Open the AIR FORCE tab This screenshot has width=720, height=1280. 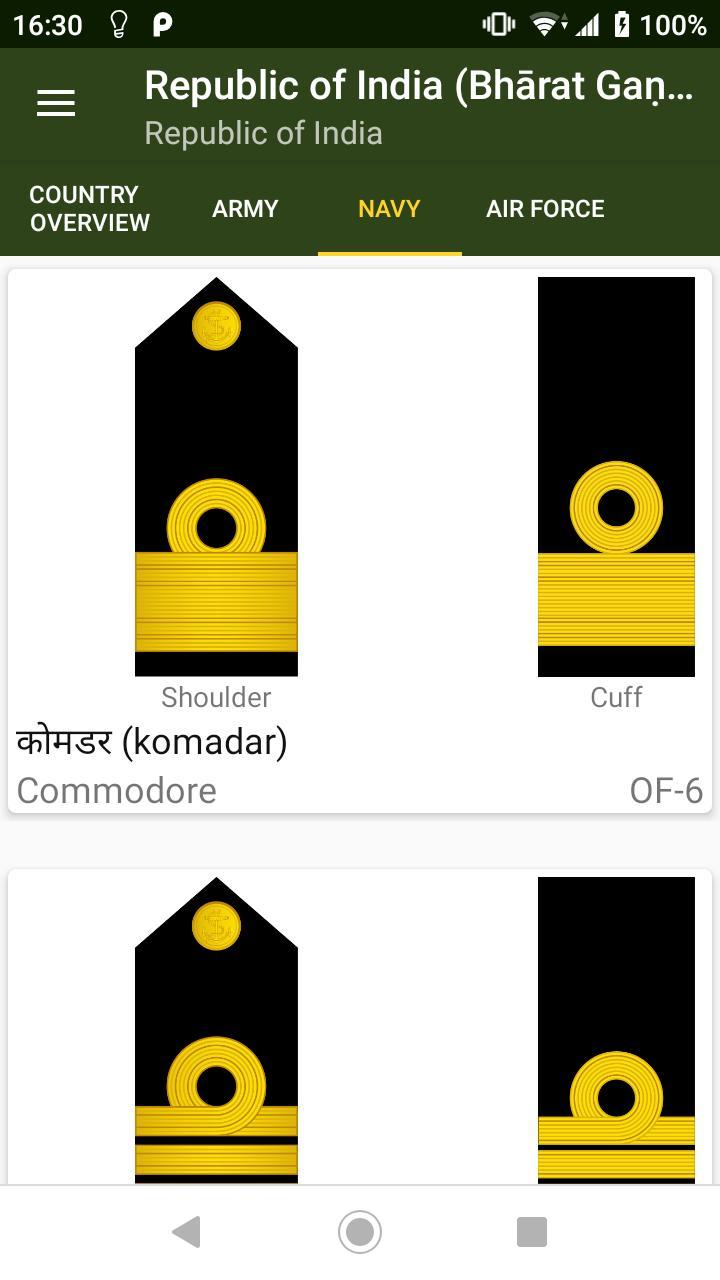pos(545,208)
